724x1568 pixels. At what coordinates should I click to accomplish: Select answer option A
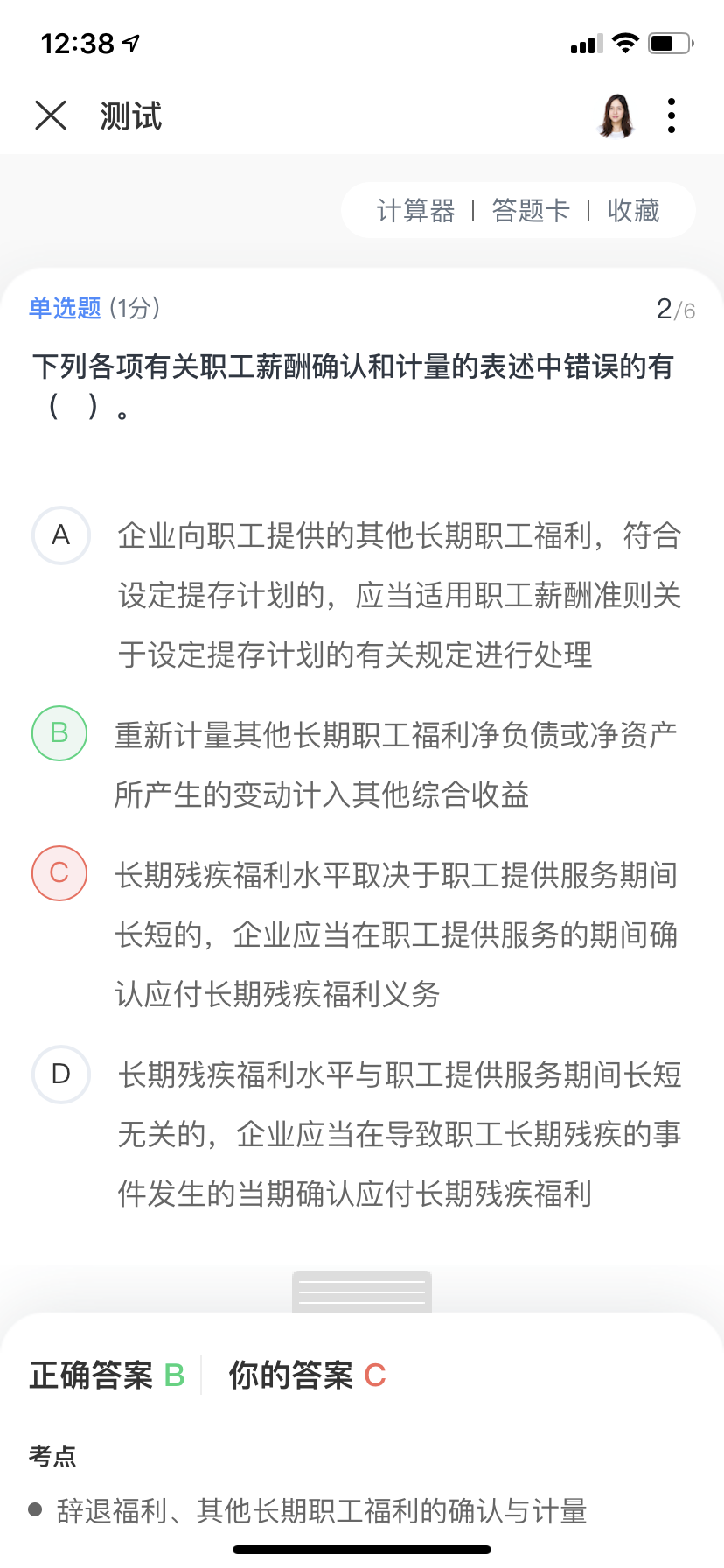(61, 535)
